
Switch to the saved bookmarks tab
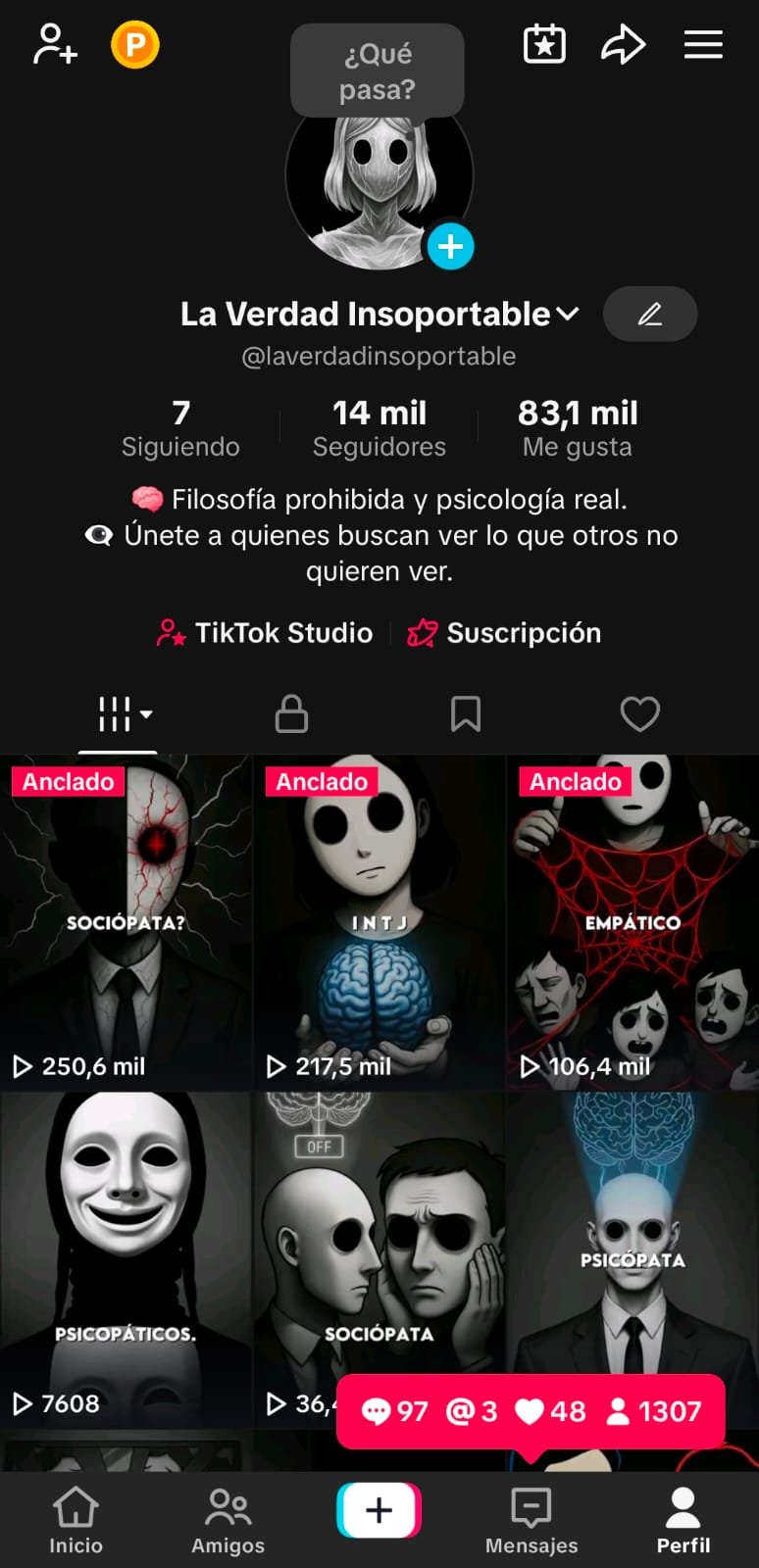pos(466,714)
